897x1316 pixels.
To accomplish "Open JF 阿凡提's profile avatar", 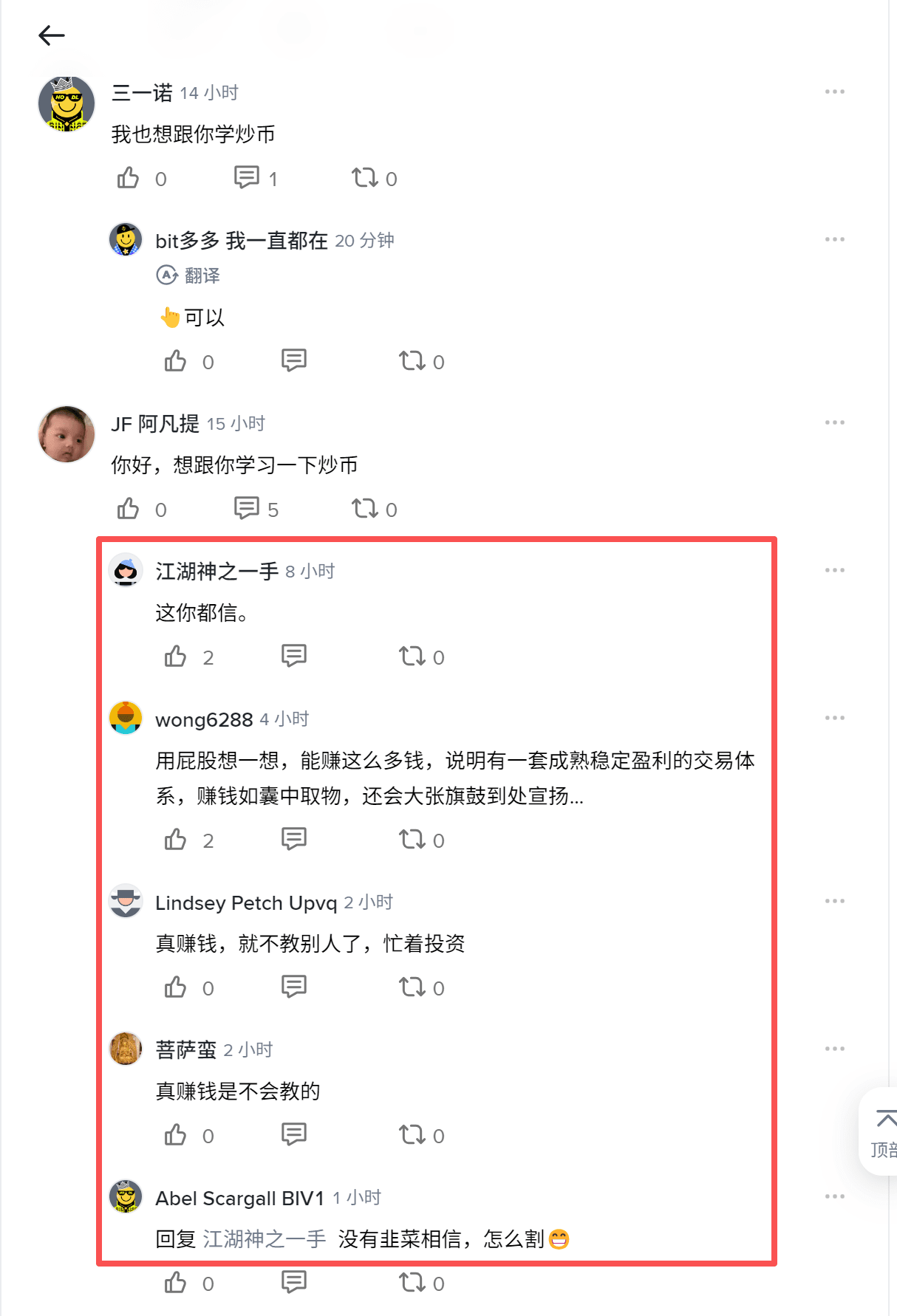I will [x=66, y=434].
